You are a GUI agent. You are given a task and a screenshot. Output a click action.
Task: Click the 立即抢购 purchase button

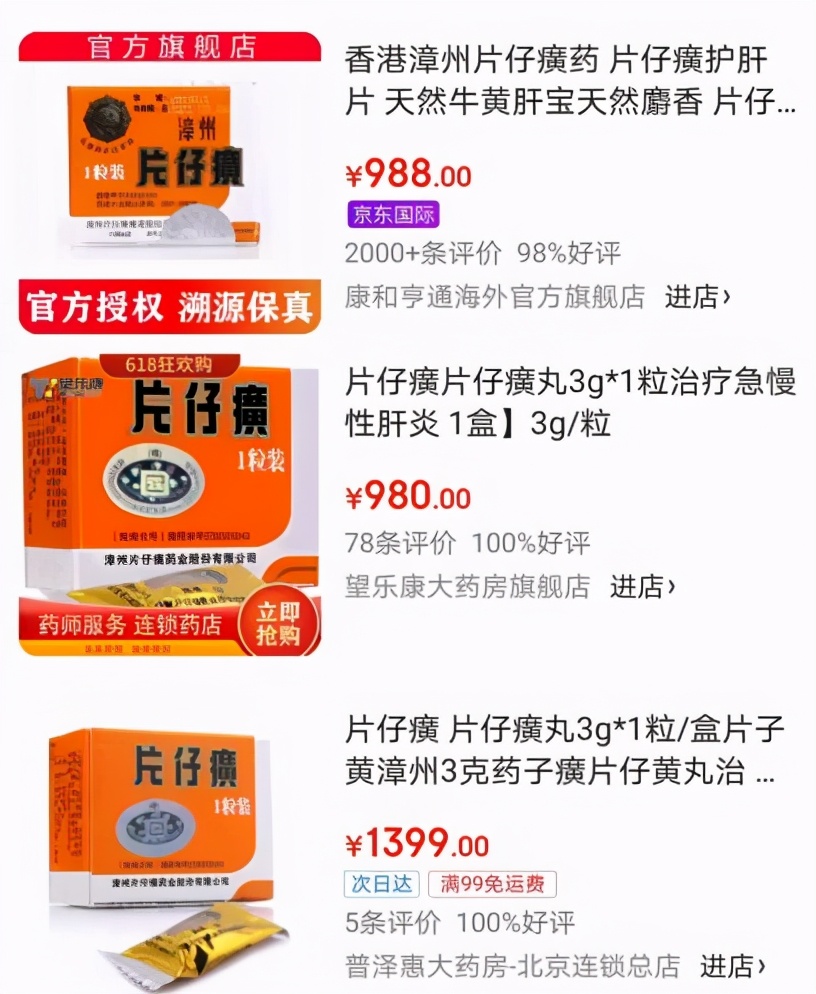(281, 622)
